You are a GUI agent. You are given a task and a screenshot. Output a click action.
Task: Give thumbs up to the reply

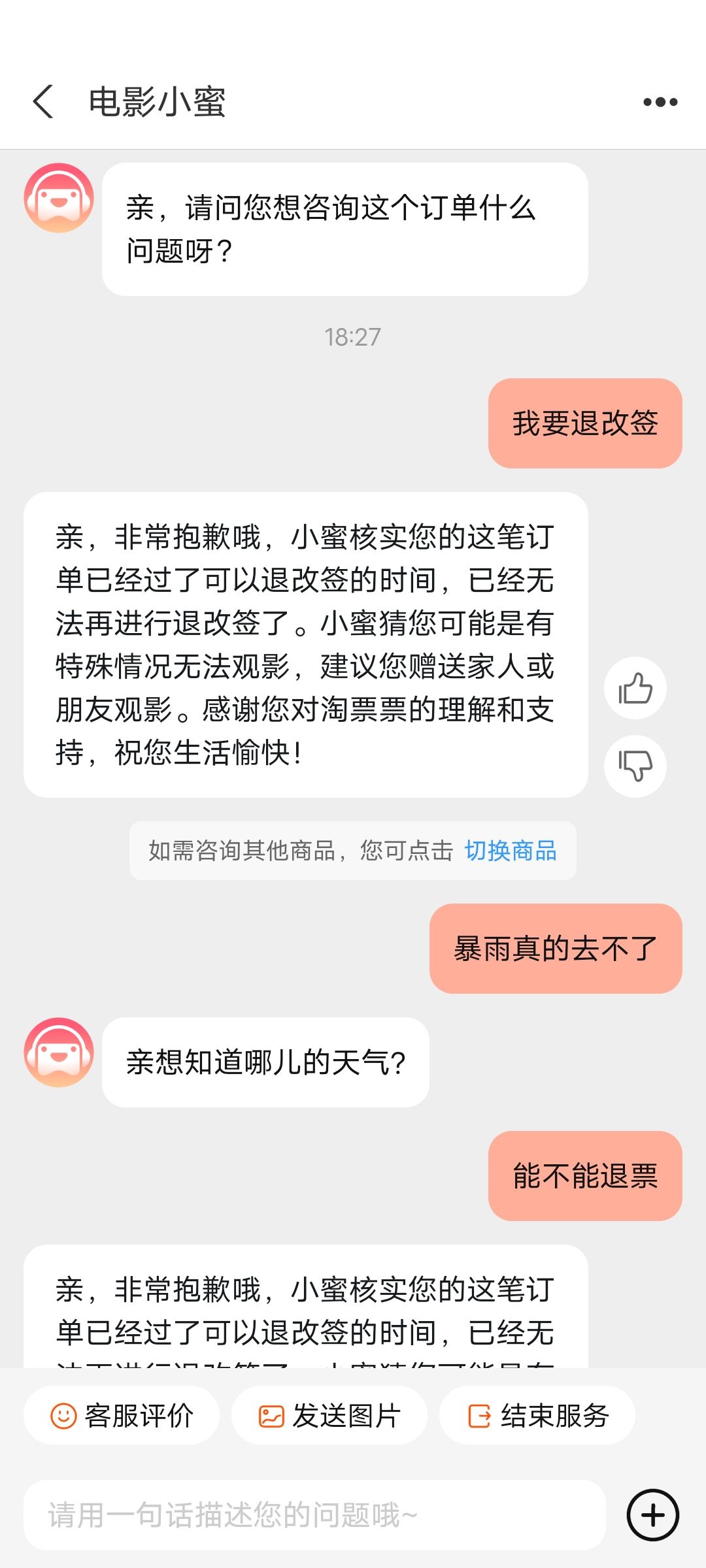pyautogui.click(x=635, y=689)
